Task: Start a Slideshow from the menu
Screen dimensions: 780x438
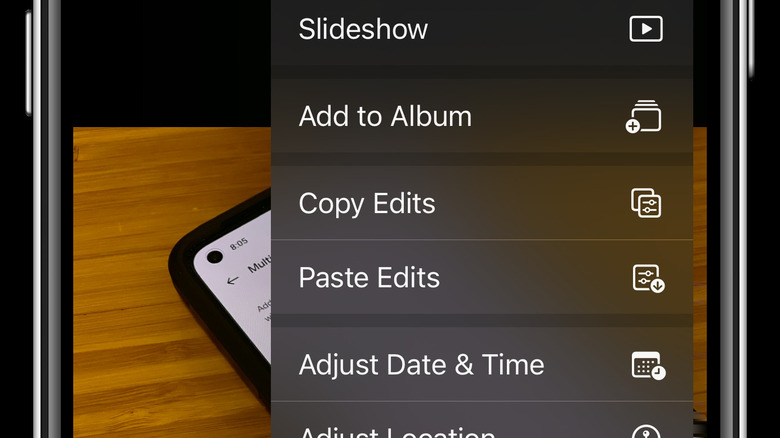Action: click(x=480, y=30)
